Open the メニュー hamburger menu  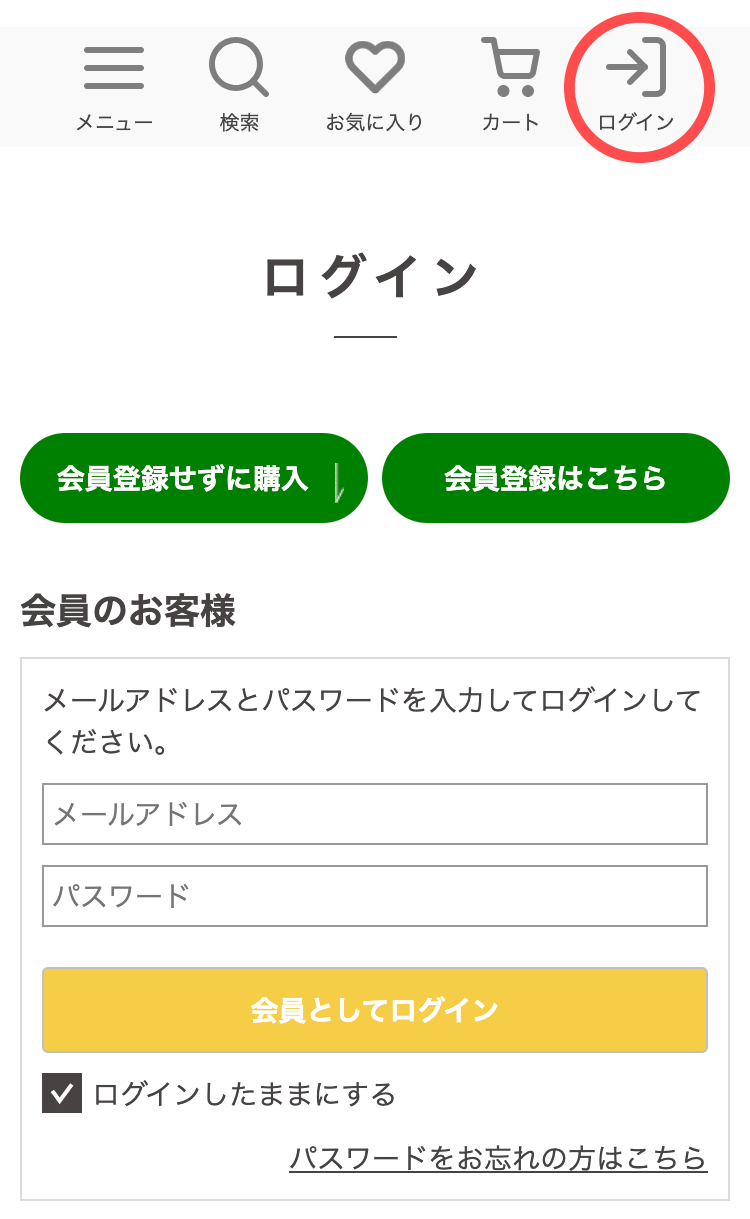pos(114,86)
